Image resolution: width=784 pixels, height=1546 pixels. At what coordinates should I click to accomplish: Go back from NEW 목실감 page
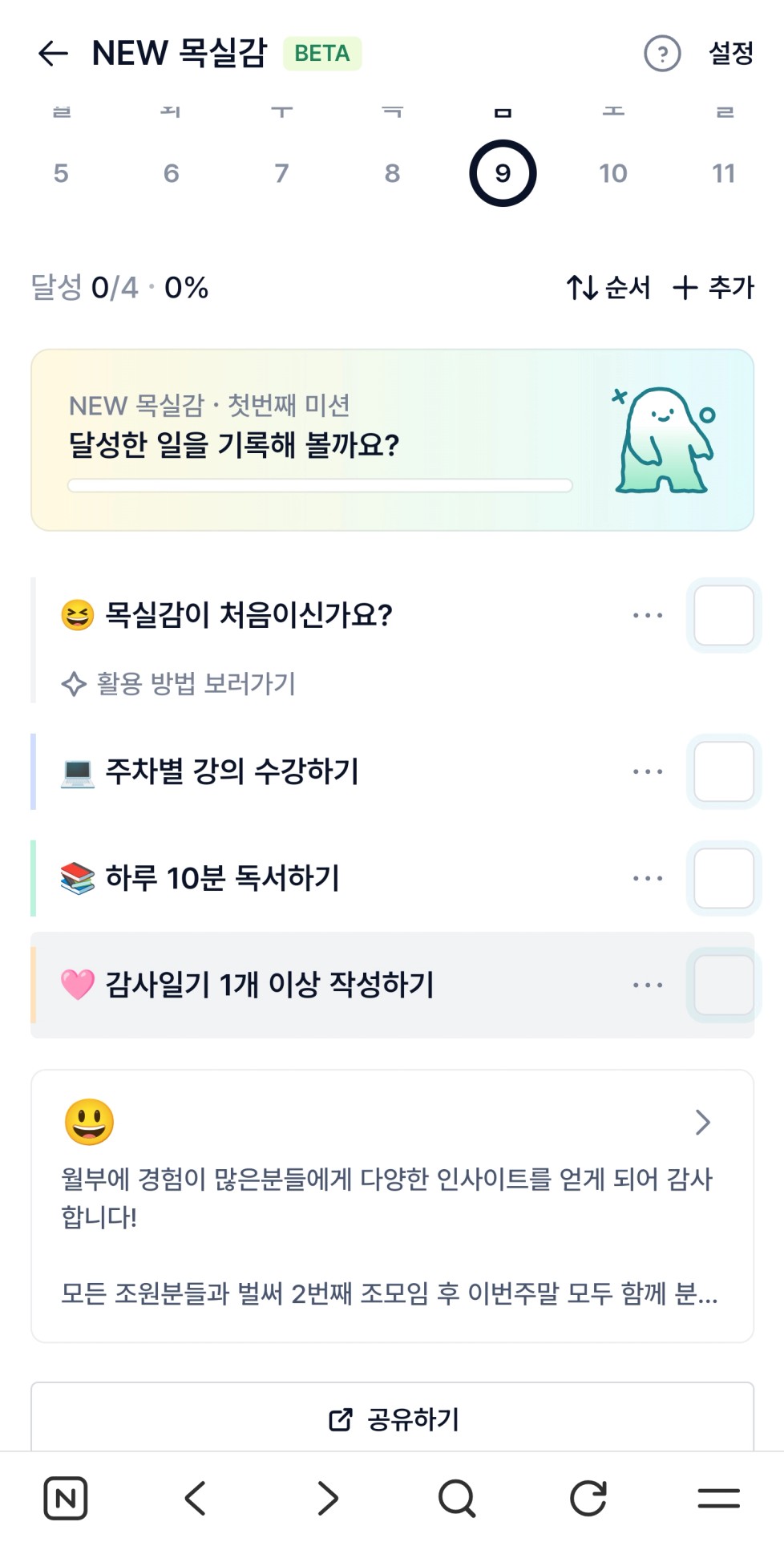click(x=53, y=54)
